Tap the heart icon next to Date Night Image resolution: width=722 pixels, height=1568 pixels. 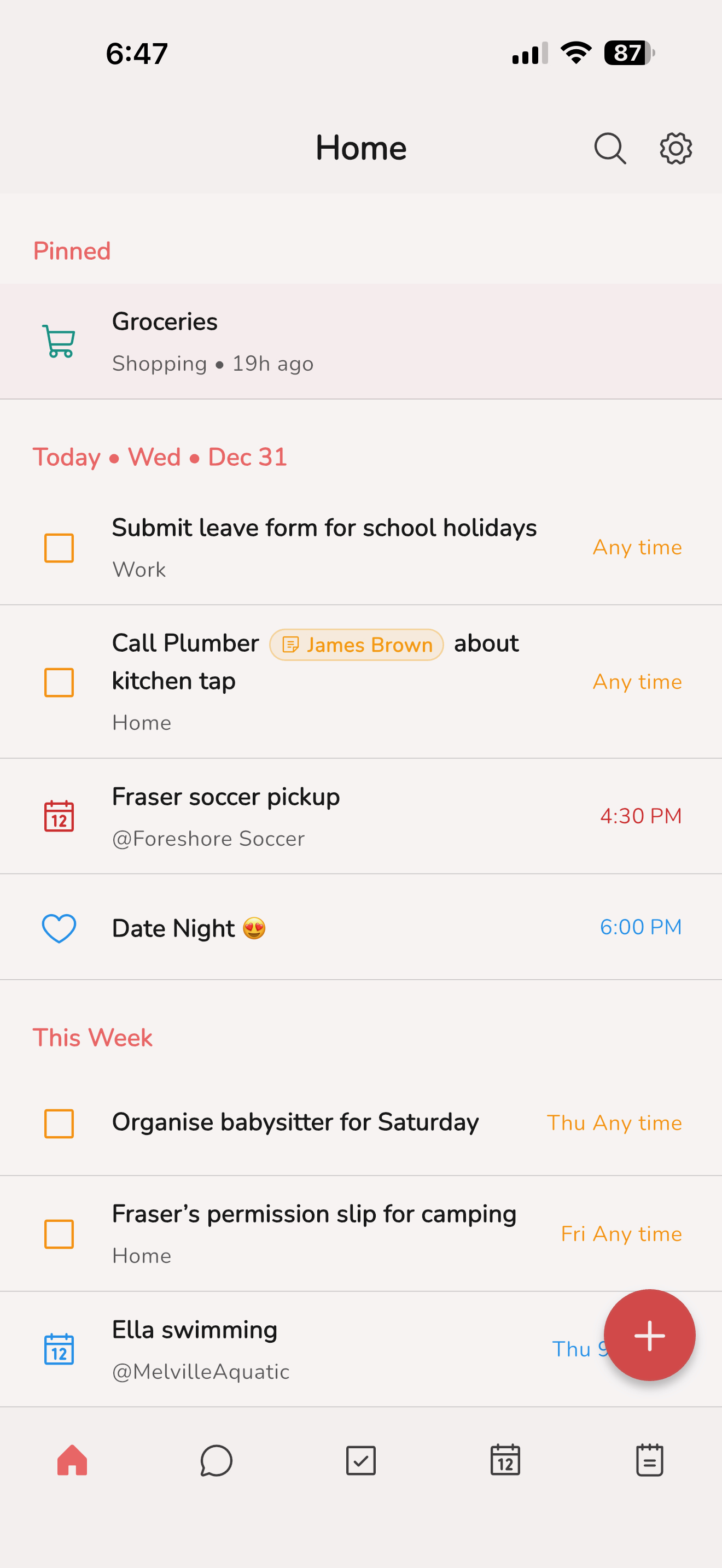(59, 928)
